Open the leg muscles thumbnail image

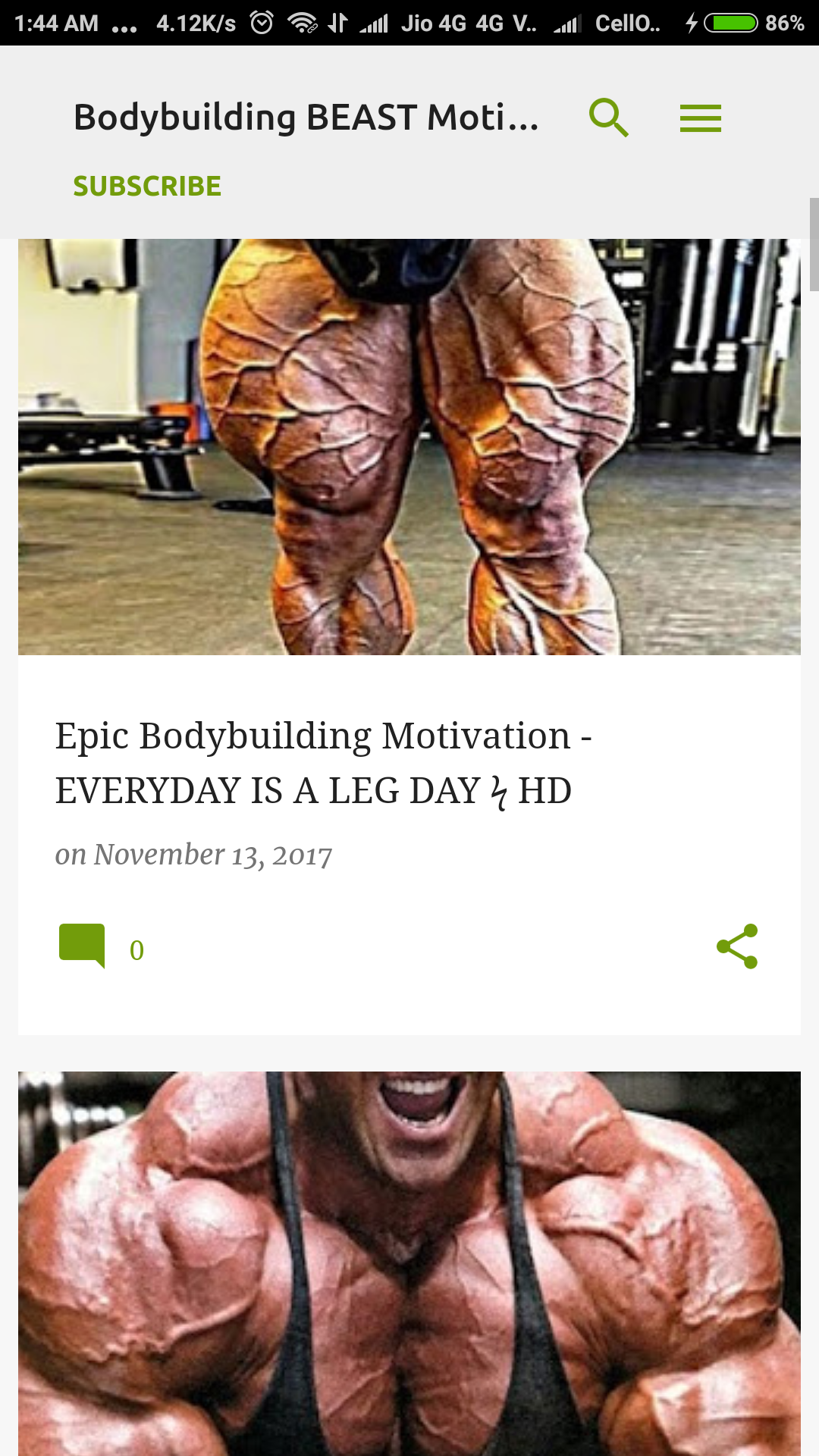[x=409, y=445]
